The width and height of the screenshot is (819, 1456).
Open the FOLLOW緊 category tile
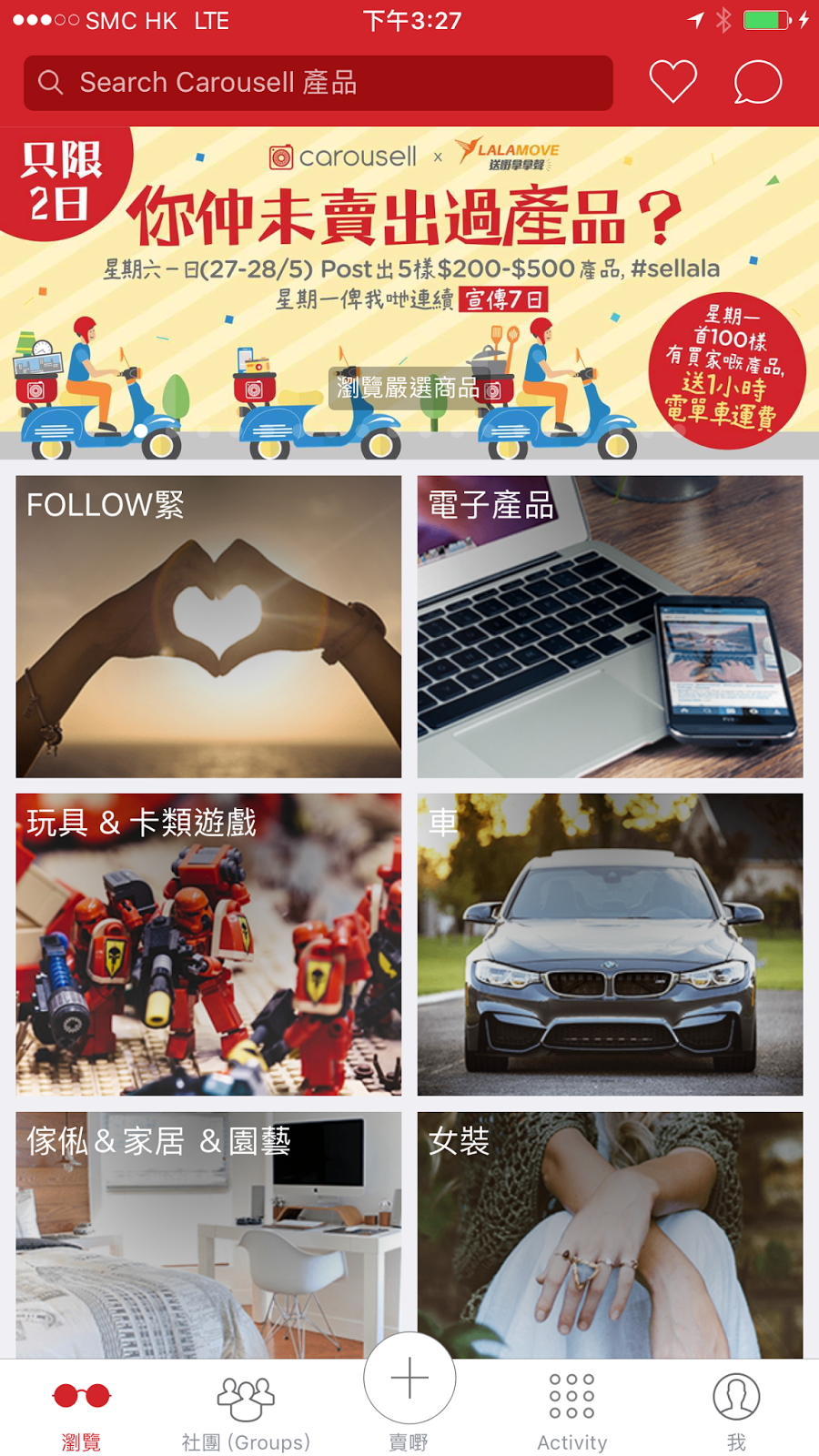tap(208, 626)
